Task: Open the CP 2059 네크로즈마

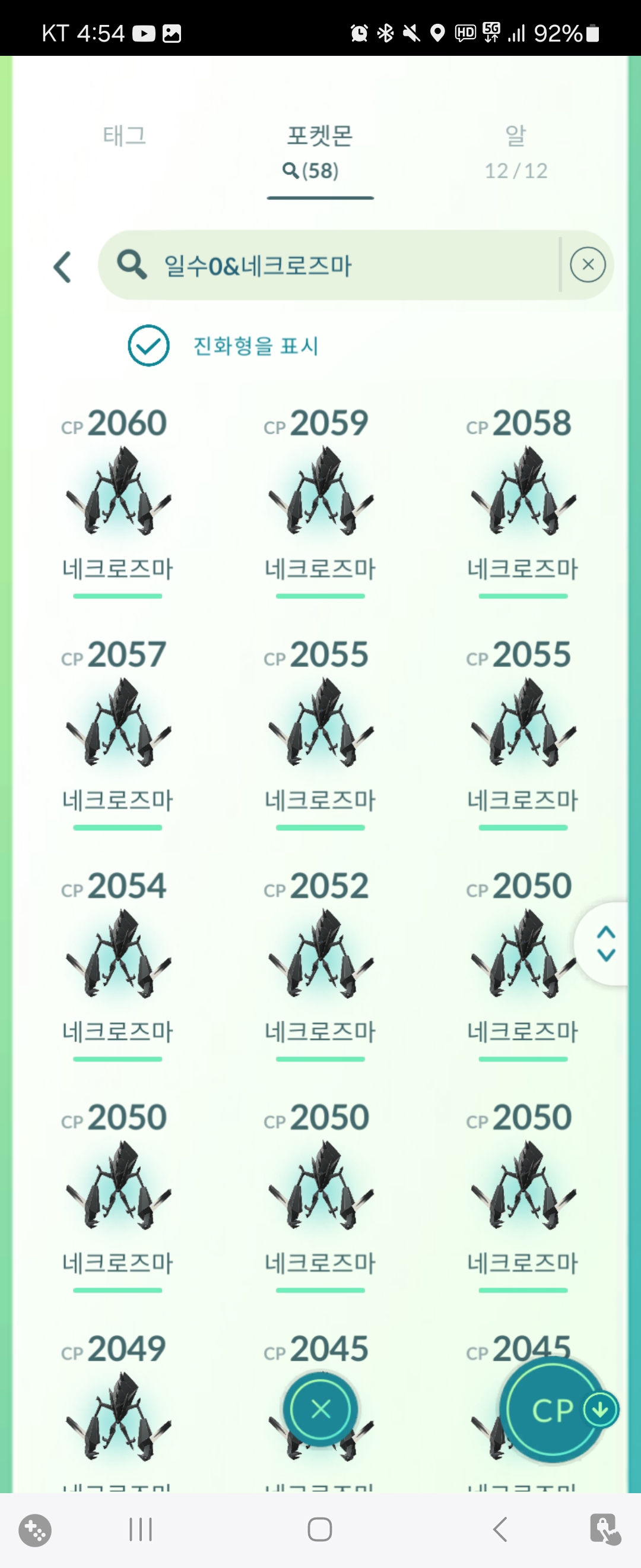Action: [x=320, y=492]
